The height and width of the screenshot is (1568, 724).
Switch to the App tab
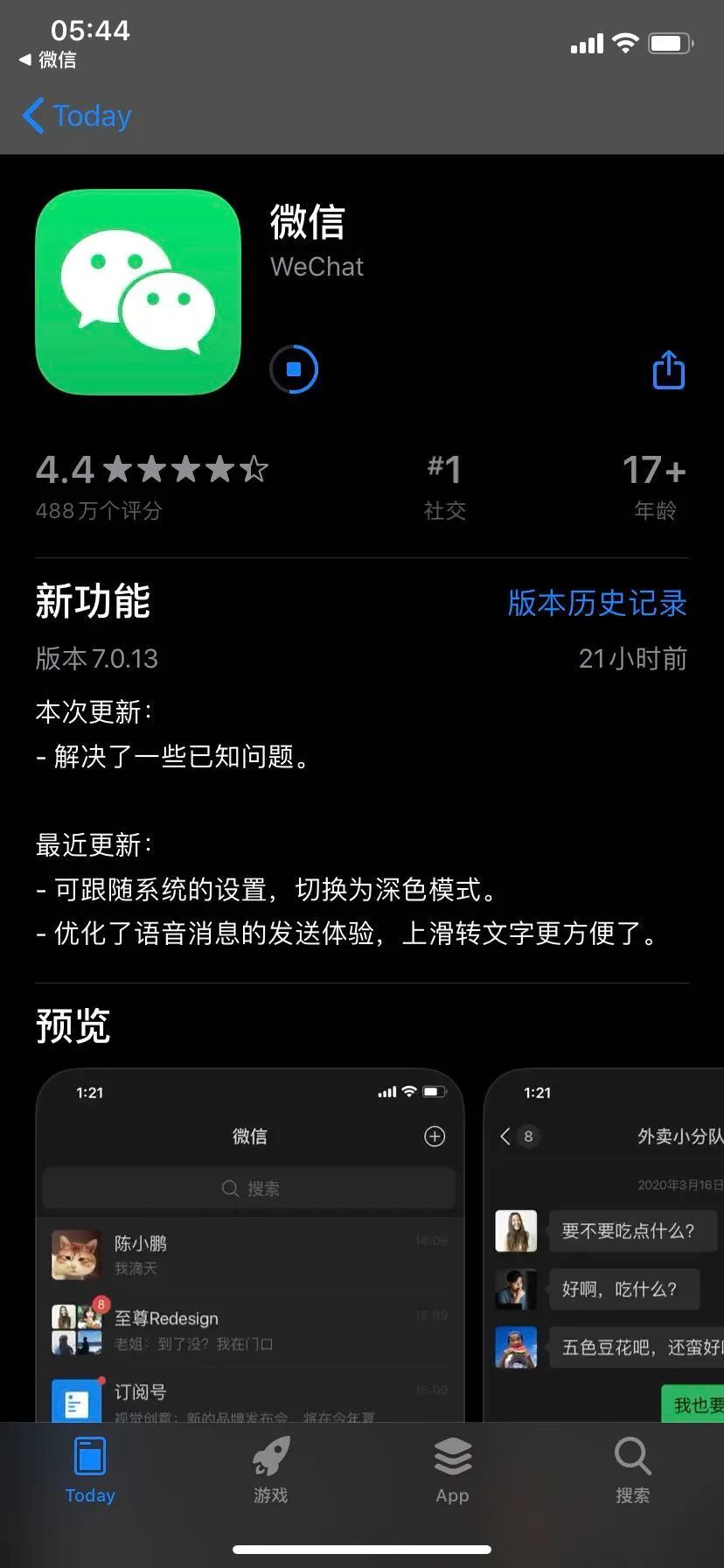452,1471
